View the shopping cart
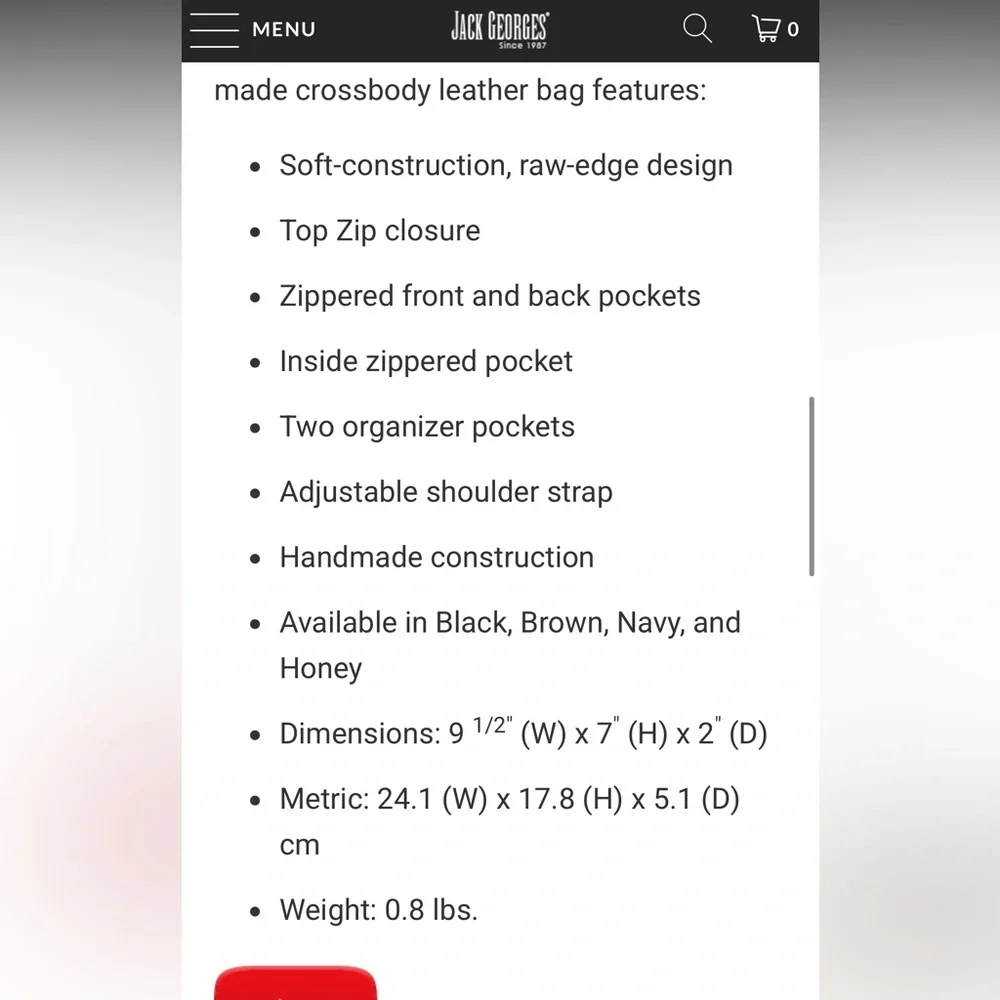The height and width of the screenshot is (1000, 1000). coord(774,29)
